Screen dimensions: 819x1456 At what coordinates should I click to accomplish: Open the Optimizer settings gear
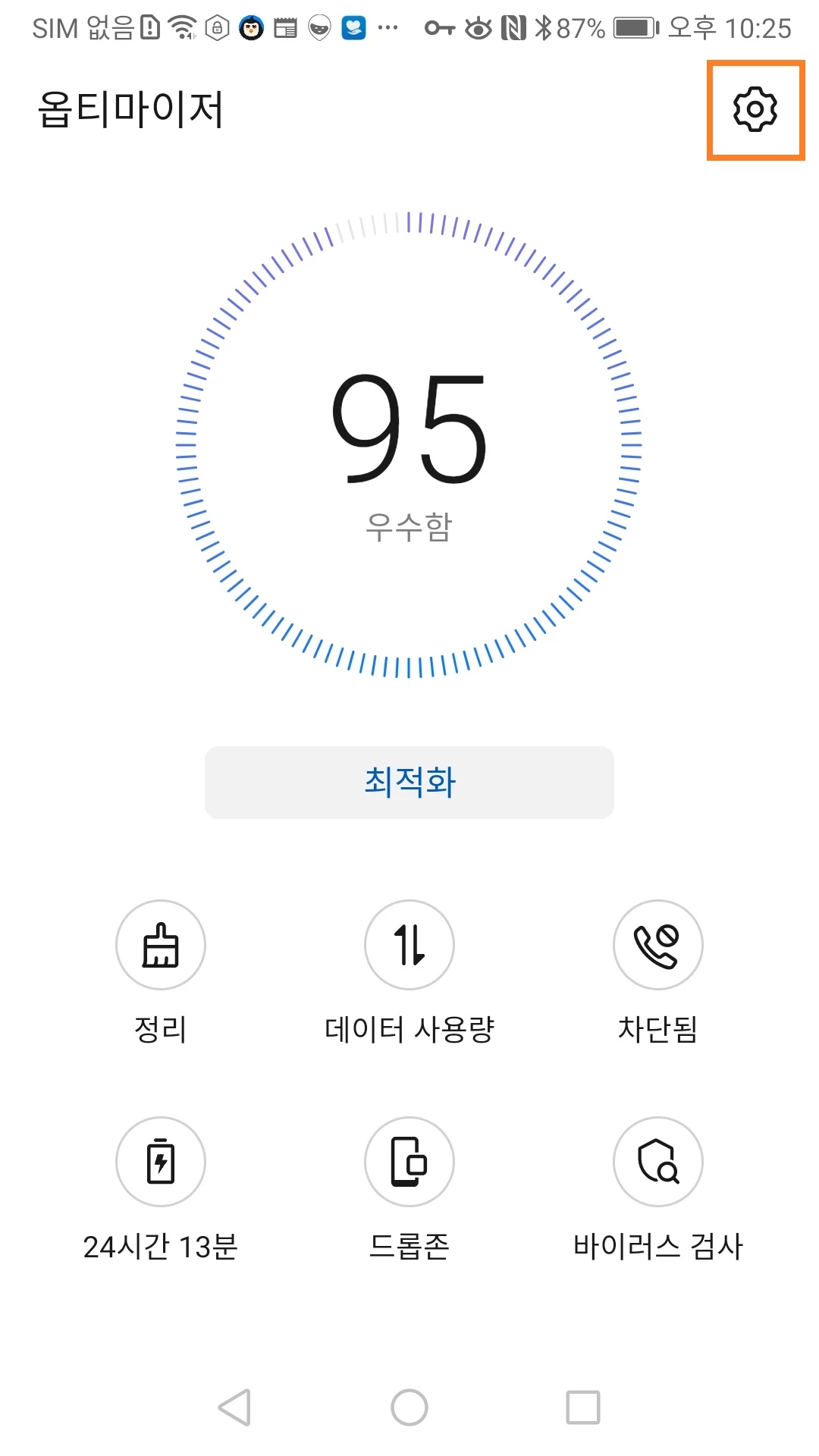[x=755, y=110]
